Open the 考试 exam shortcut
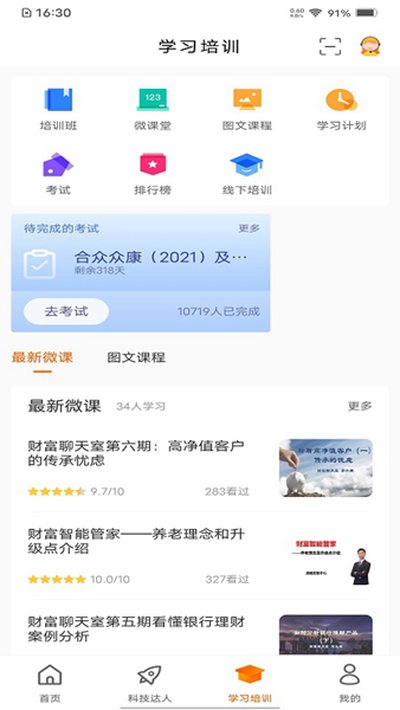This screenshot has height=710, width=400. (x=58, y=174)
